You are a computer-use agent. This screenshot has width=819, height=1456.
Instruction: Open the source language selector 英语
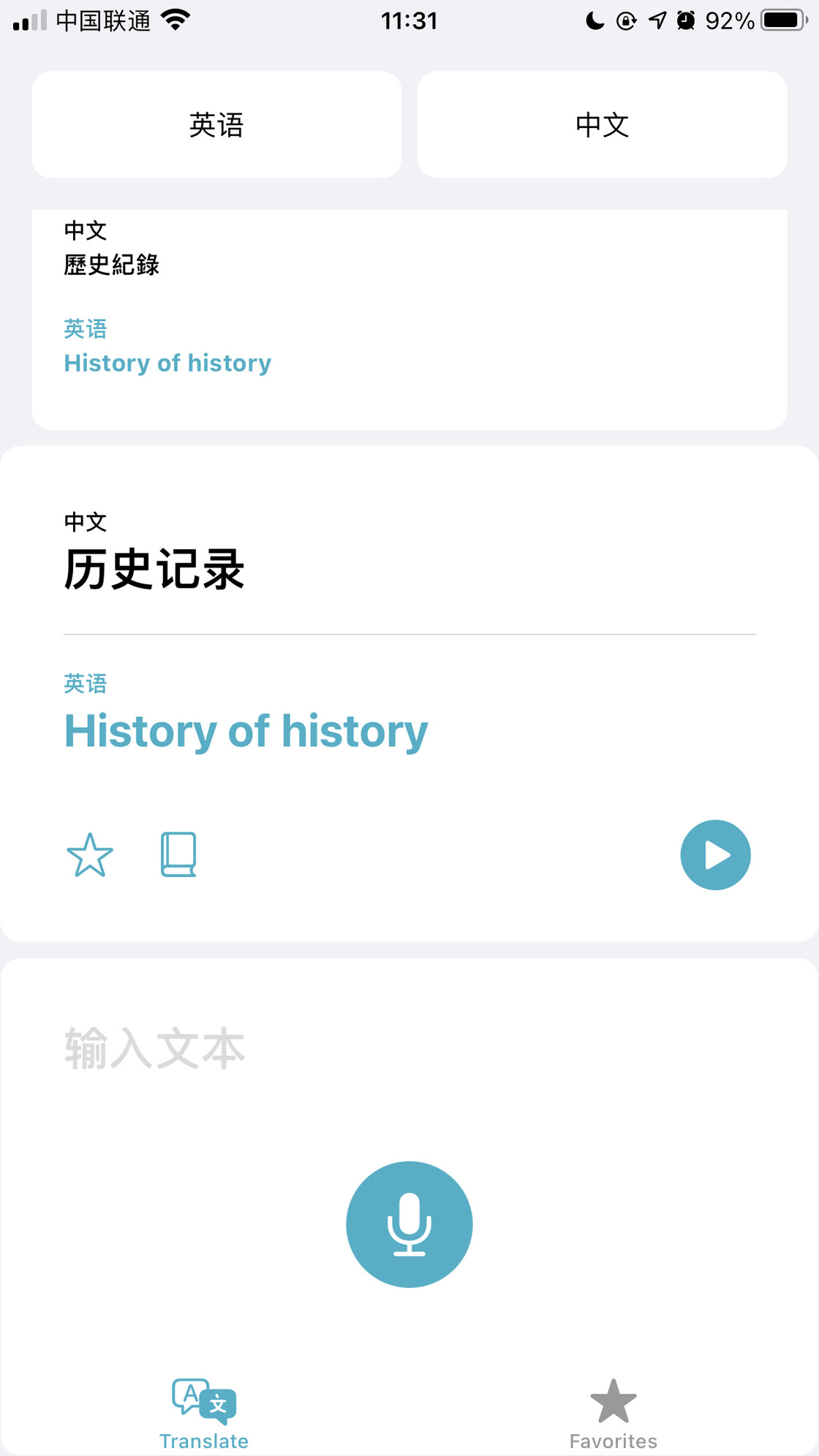pos(216,125)
